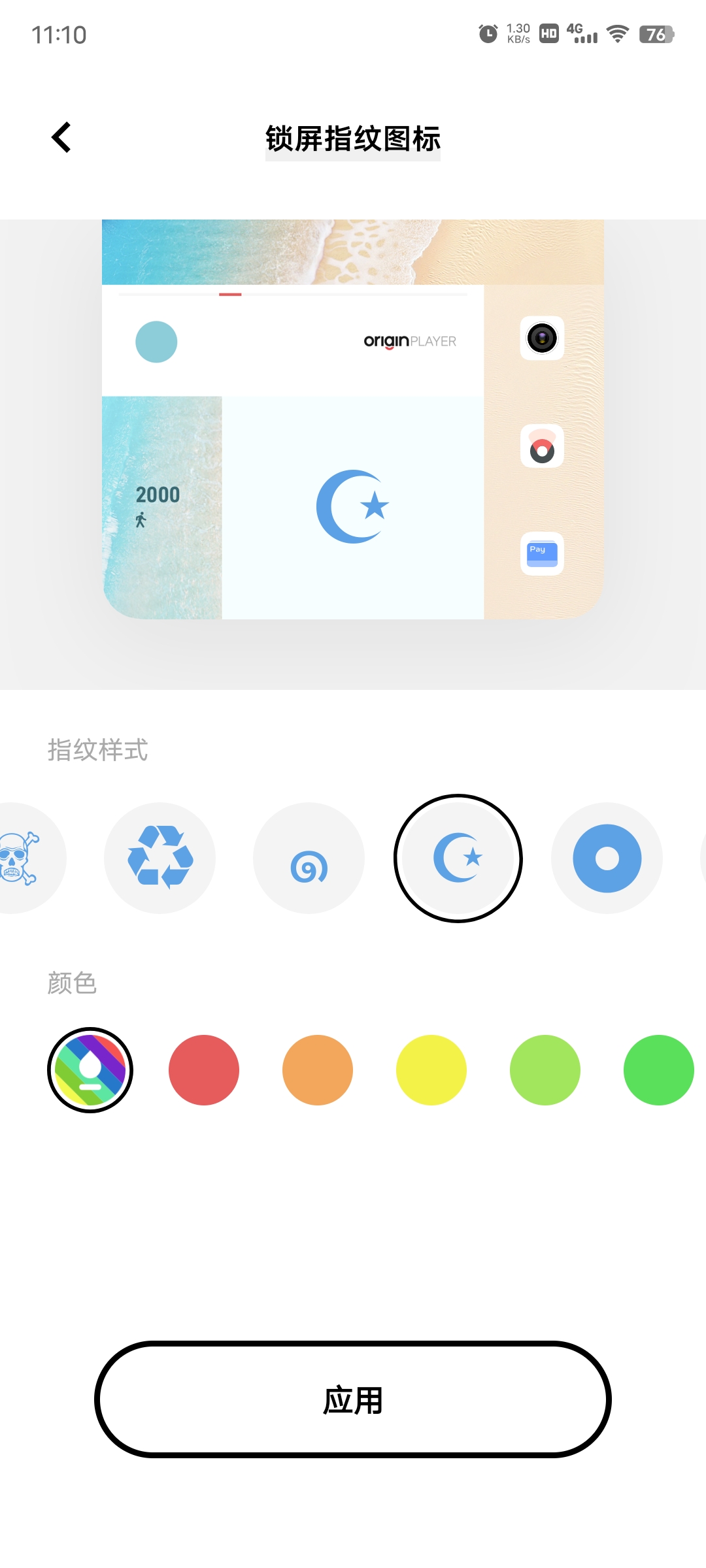
Task: Pick the spiral fingerprint style
Action: tap(309, 858)
